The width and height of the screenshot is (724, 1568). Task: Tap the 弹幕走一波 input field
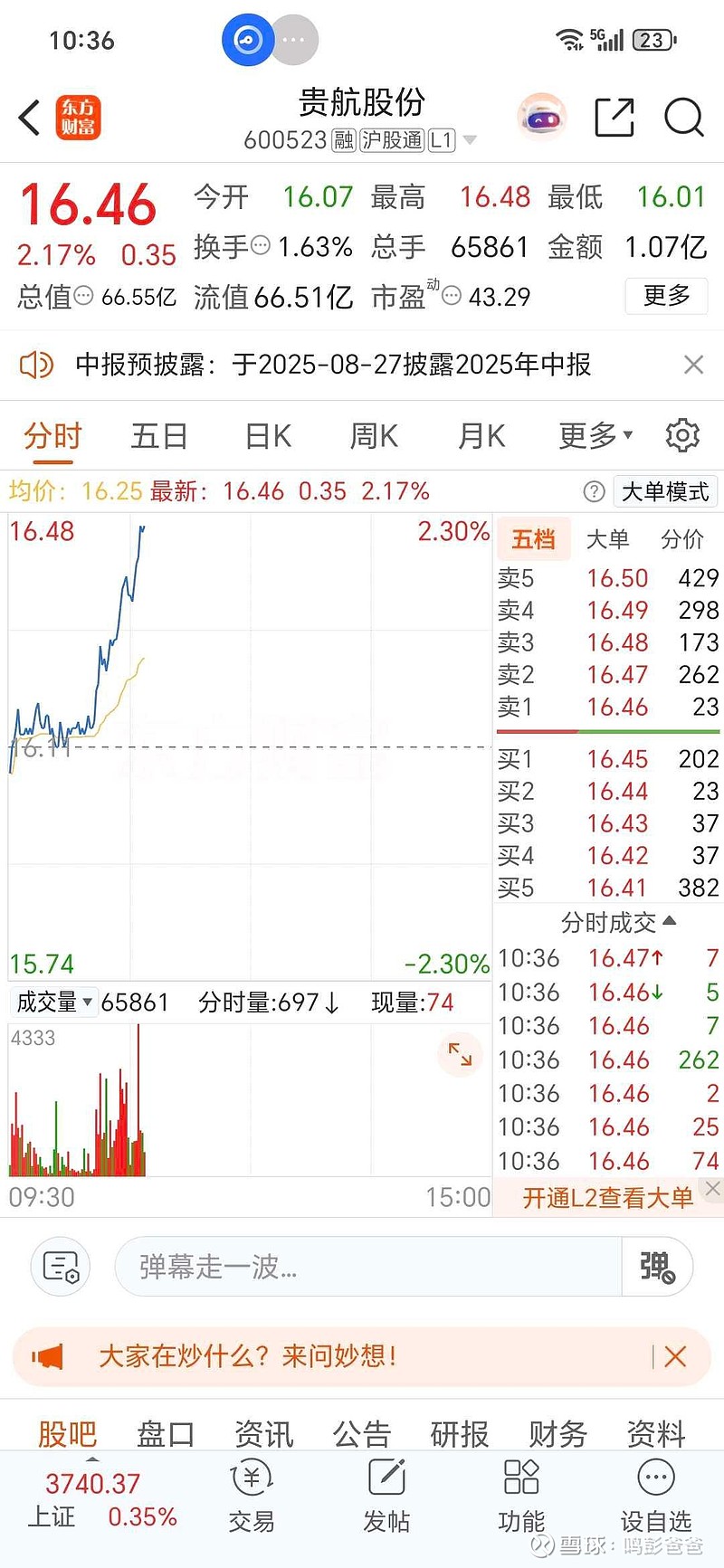tap(368, 1267)
